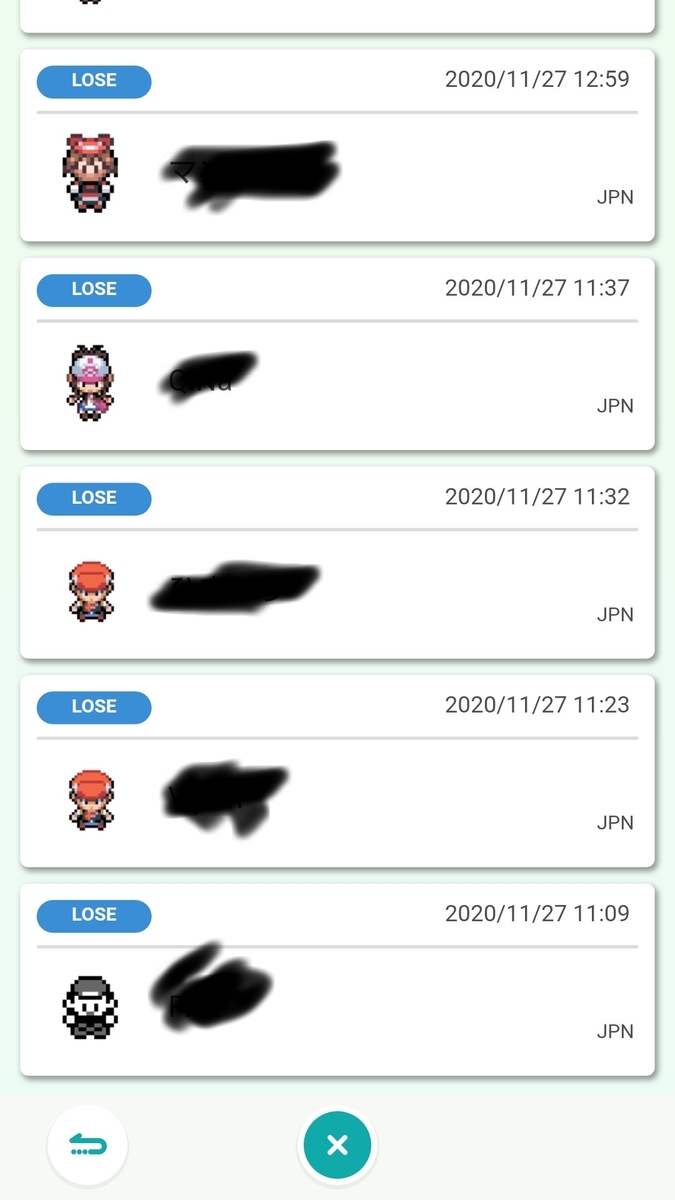Screen dimensions: 675x1200
Task: Close the battle history list
Action: coord(337,1145)
